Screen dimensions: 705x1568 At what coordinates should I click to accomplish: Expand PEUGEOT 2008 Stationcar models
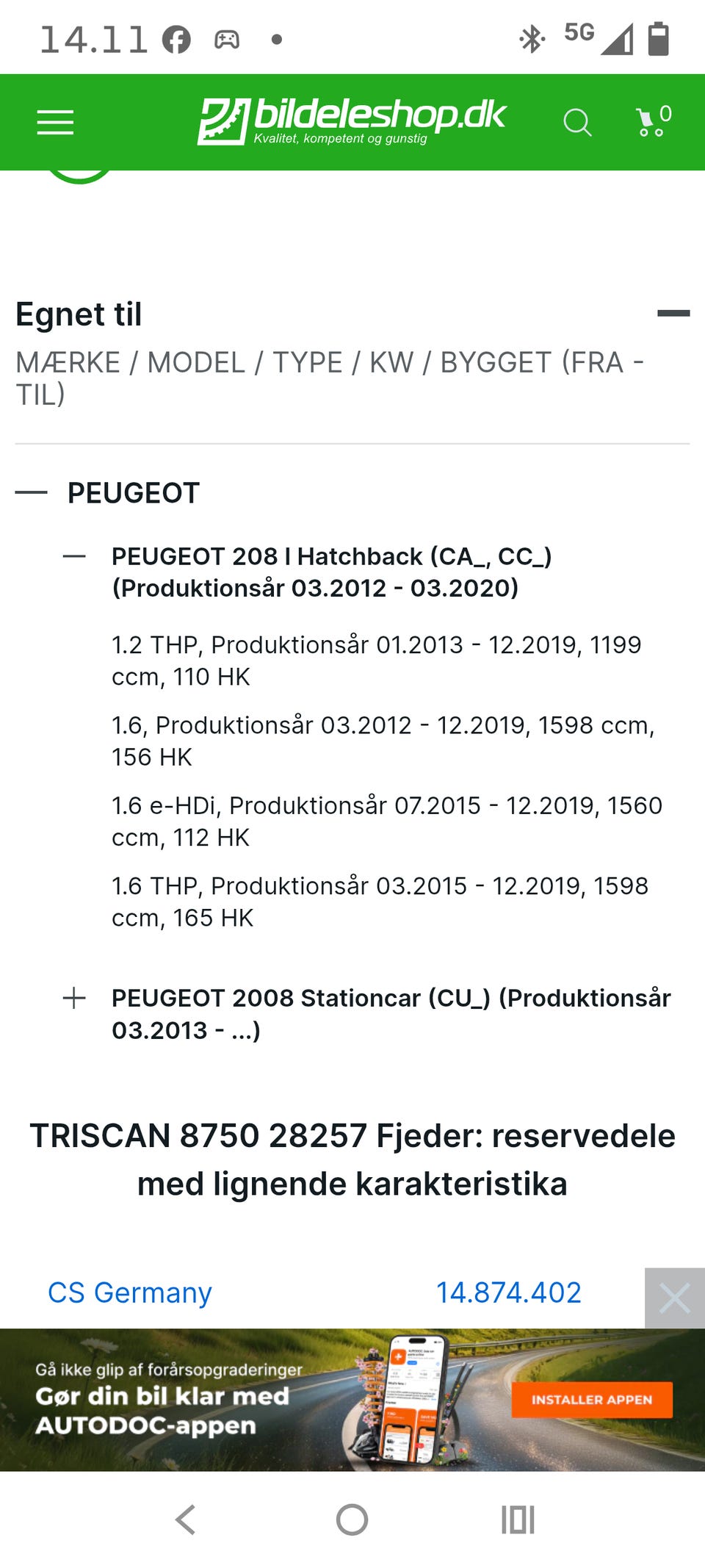[x=74, y=999]
